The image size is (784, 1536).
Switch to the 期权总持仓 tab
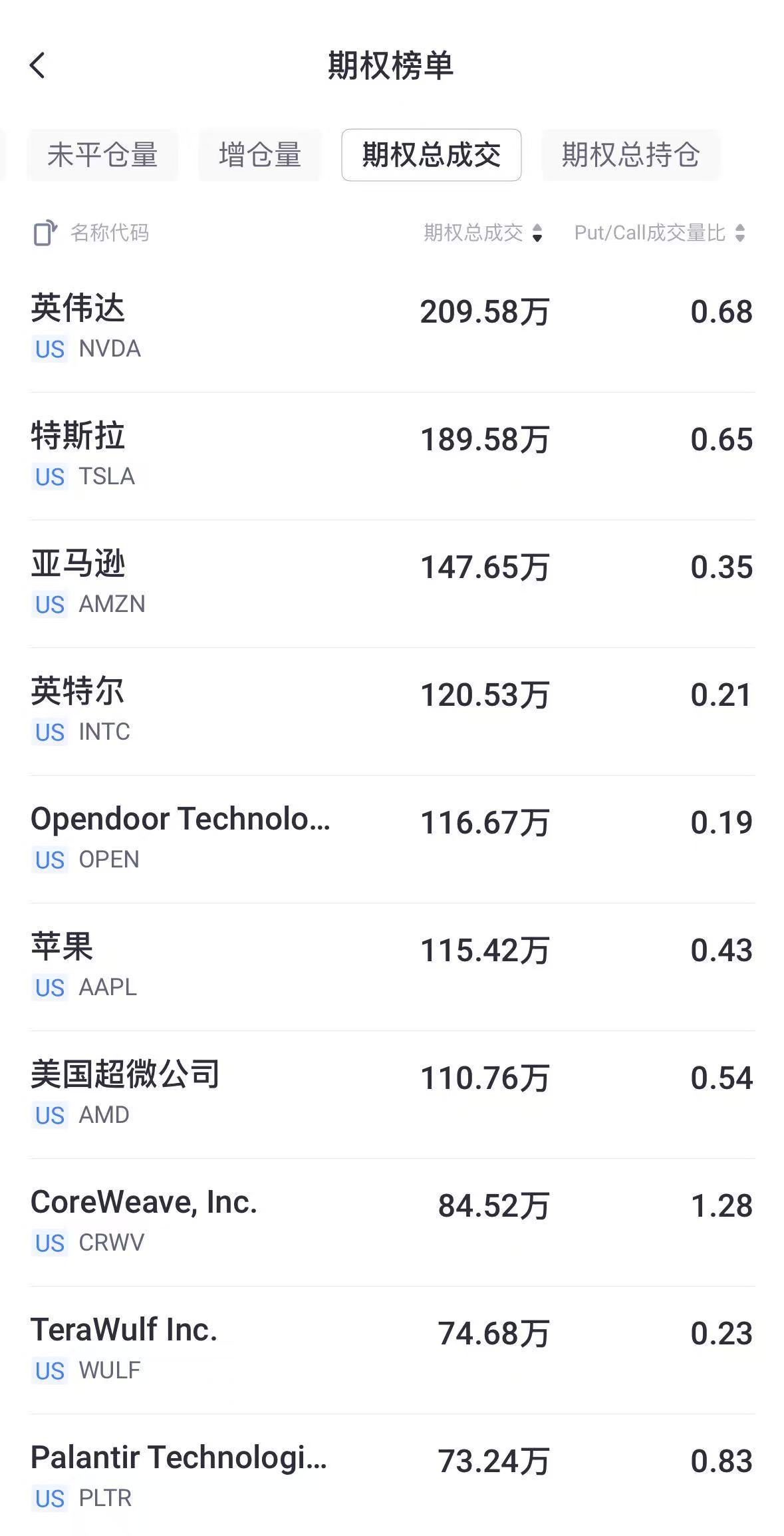[x=630, y=155]
